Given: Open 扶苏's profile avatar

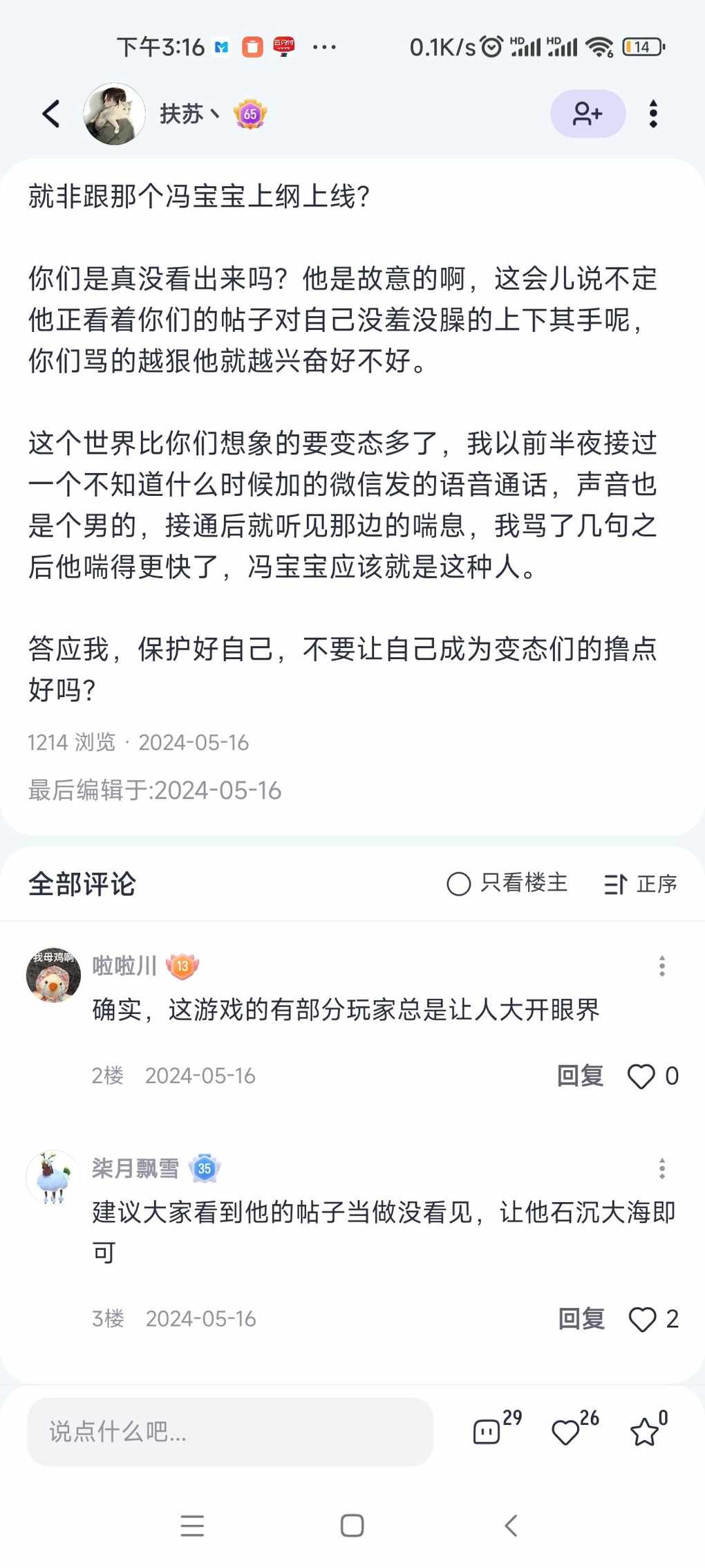Looking at the screenshot, I should tap(114, 114).
